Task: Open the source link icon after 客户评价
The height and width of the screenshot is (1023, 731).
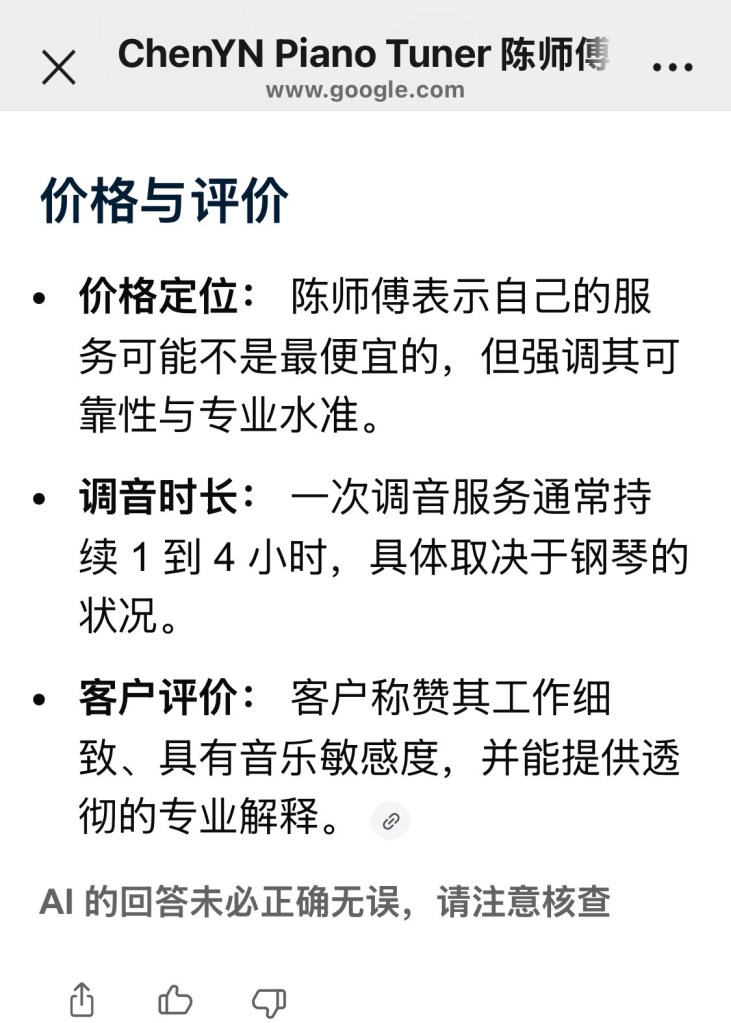Action: (391, 821)
